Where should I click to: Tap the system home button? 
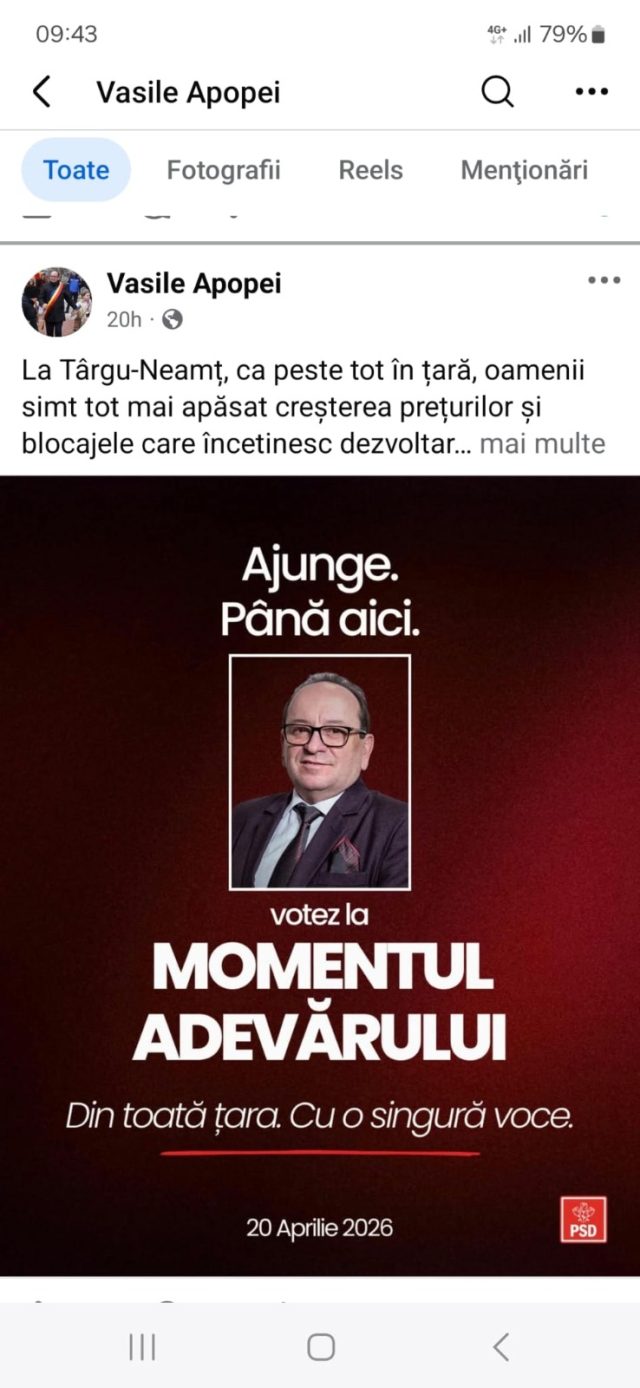pyautogui.click(x=320, y=1347)
